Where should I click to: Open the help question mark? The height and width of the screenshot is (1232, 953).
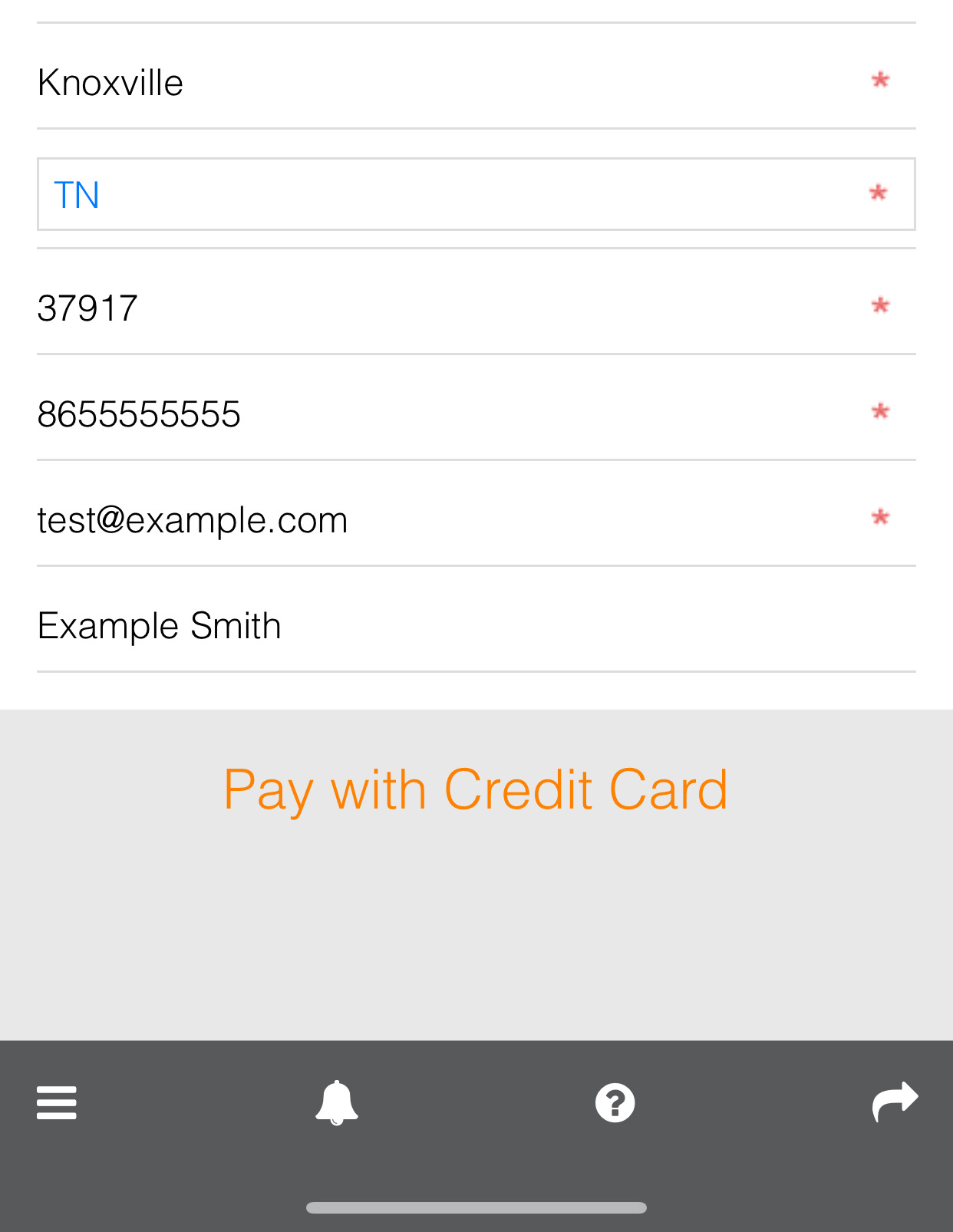coord(615,1102)
